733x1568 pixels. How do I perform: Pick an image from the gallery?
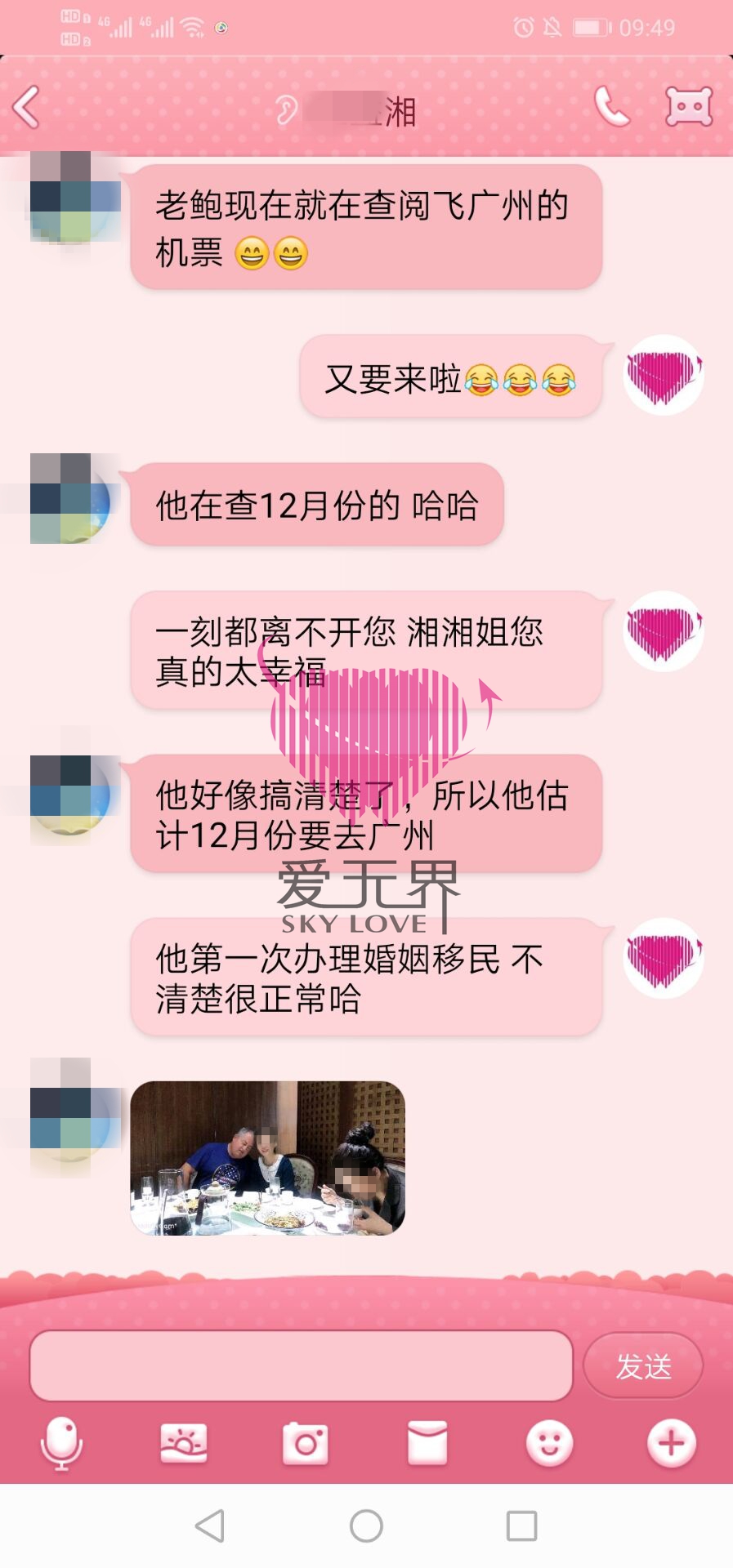coord(183,1443)
